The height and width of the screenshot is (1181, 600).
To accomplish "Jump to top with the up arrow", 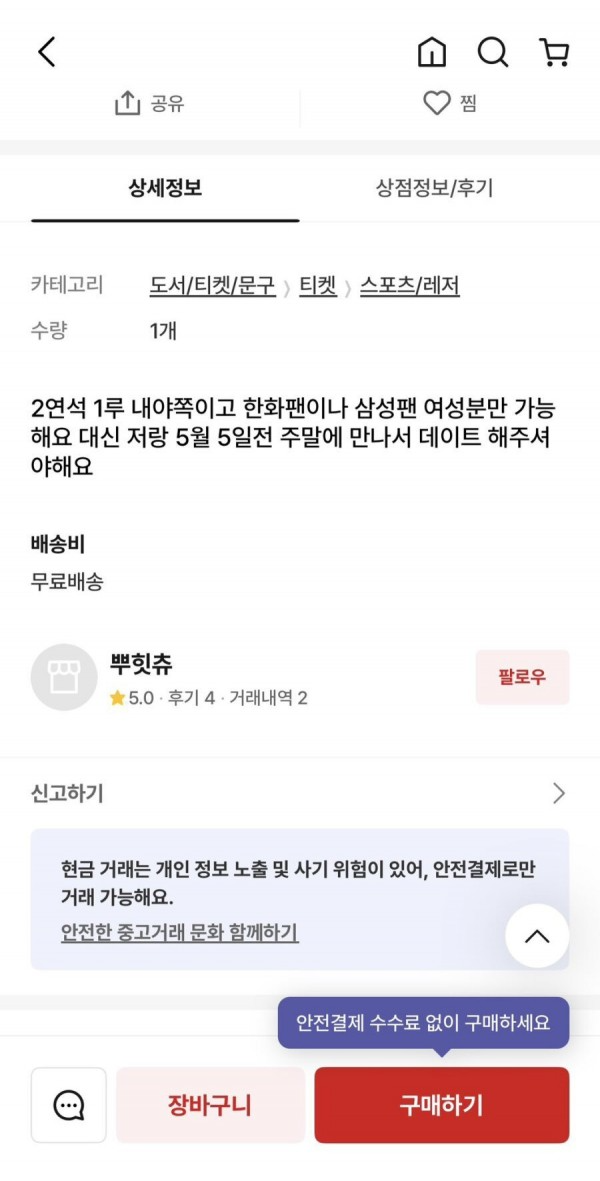I will 537,936.
